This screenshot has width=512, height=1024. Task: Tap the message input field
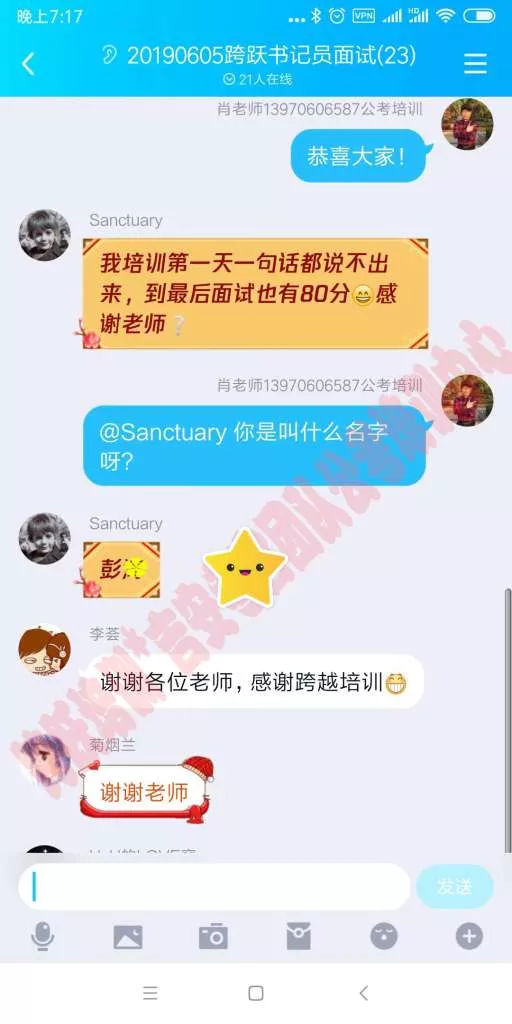tap(214, 887)
